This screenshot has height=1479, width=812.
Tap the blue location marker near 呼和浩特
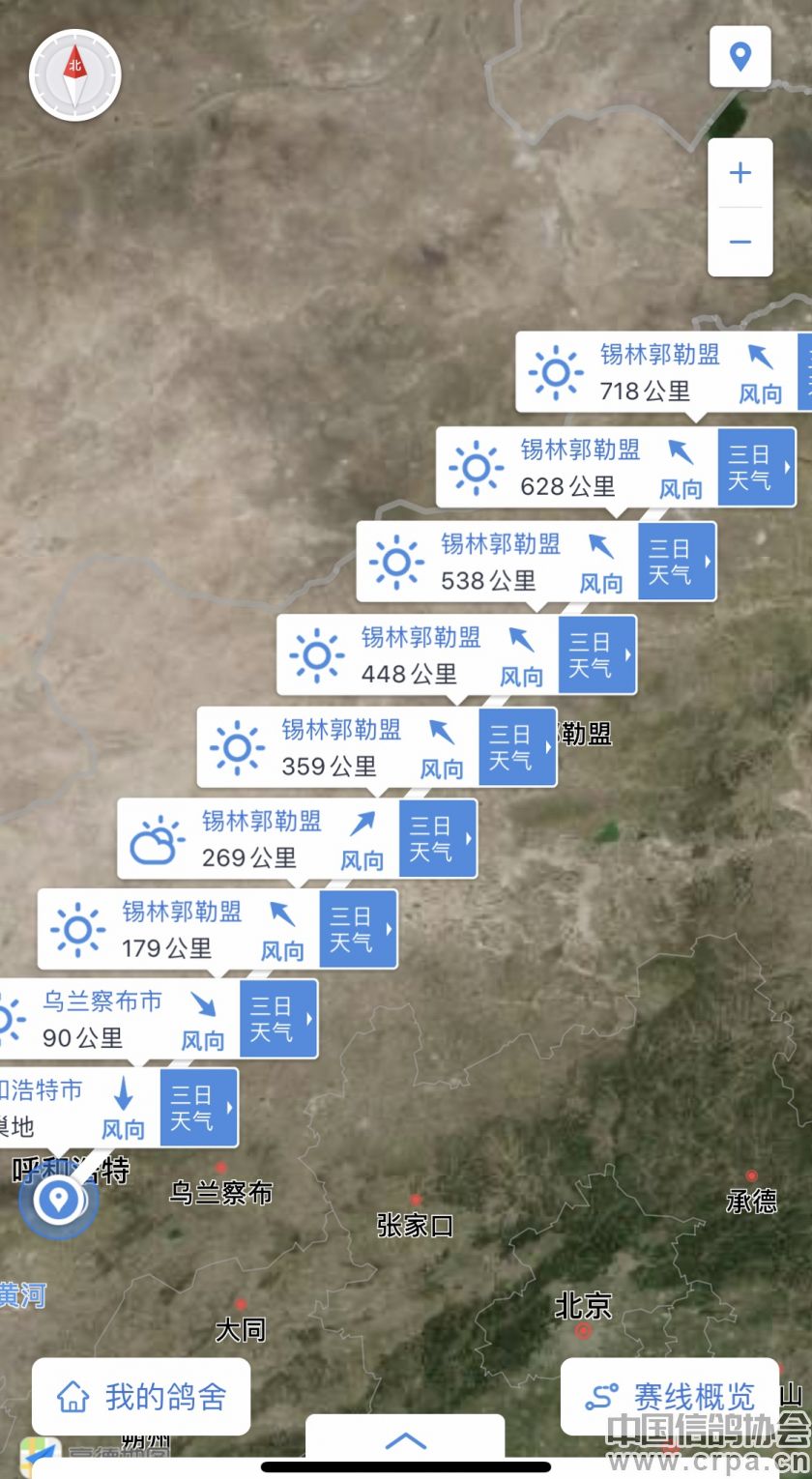pyautogui.click(x=58, y=1201)
